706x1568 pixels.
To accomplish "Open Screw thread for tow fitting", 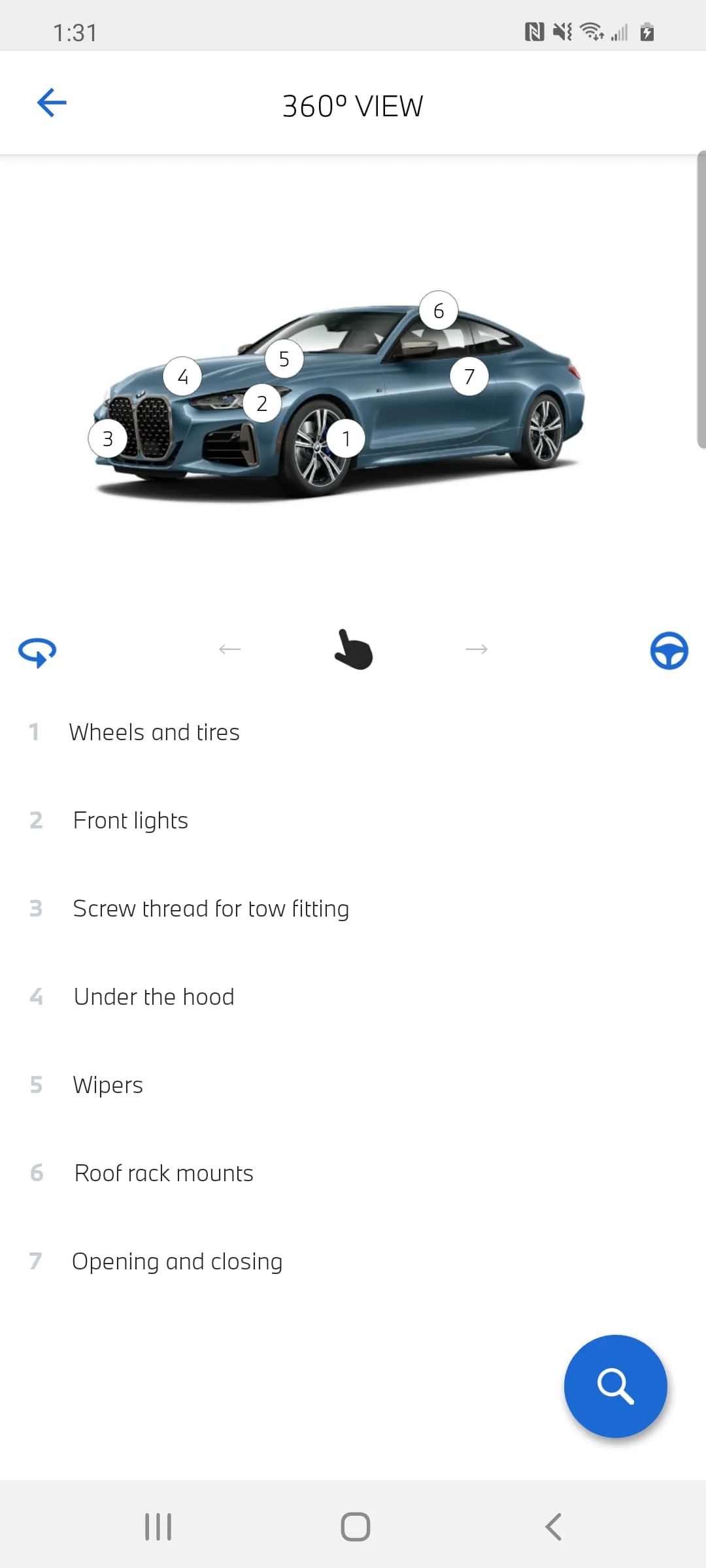I will (210, 908).
